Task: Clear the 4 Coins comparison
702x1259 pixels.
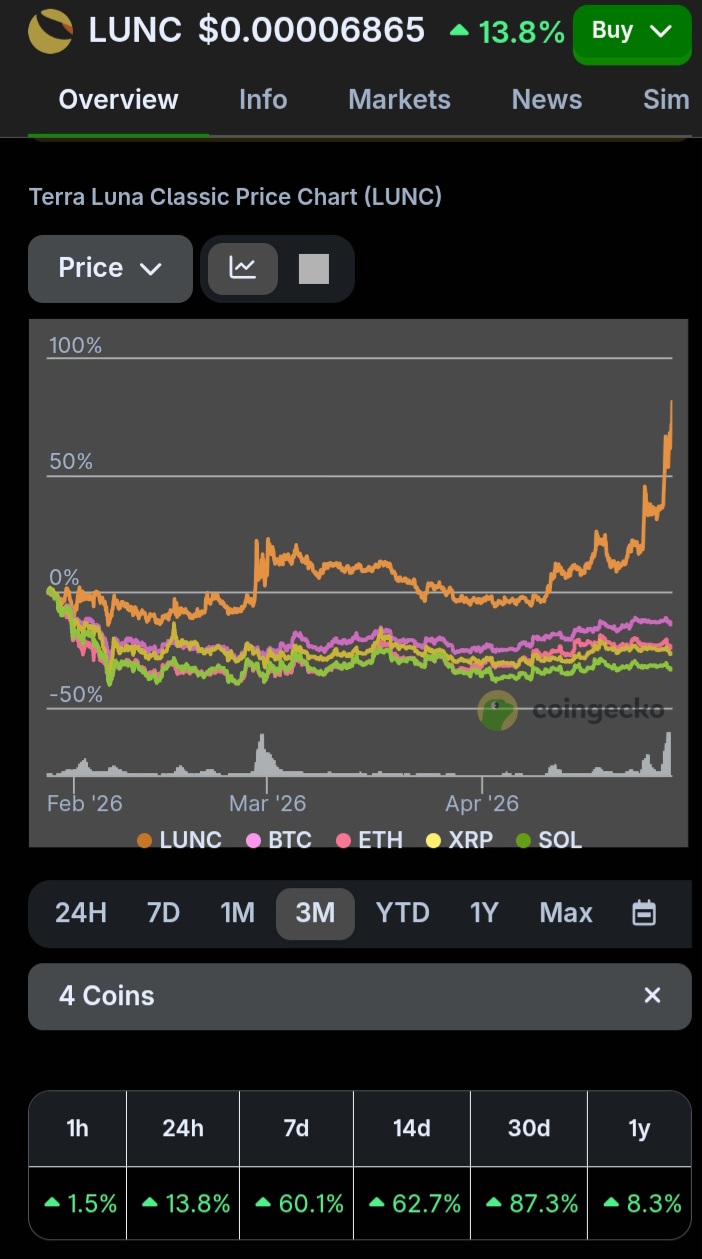Action: pos(652,995)
